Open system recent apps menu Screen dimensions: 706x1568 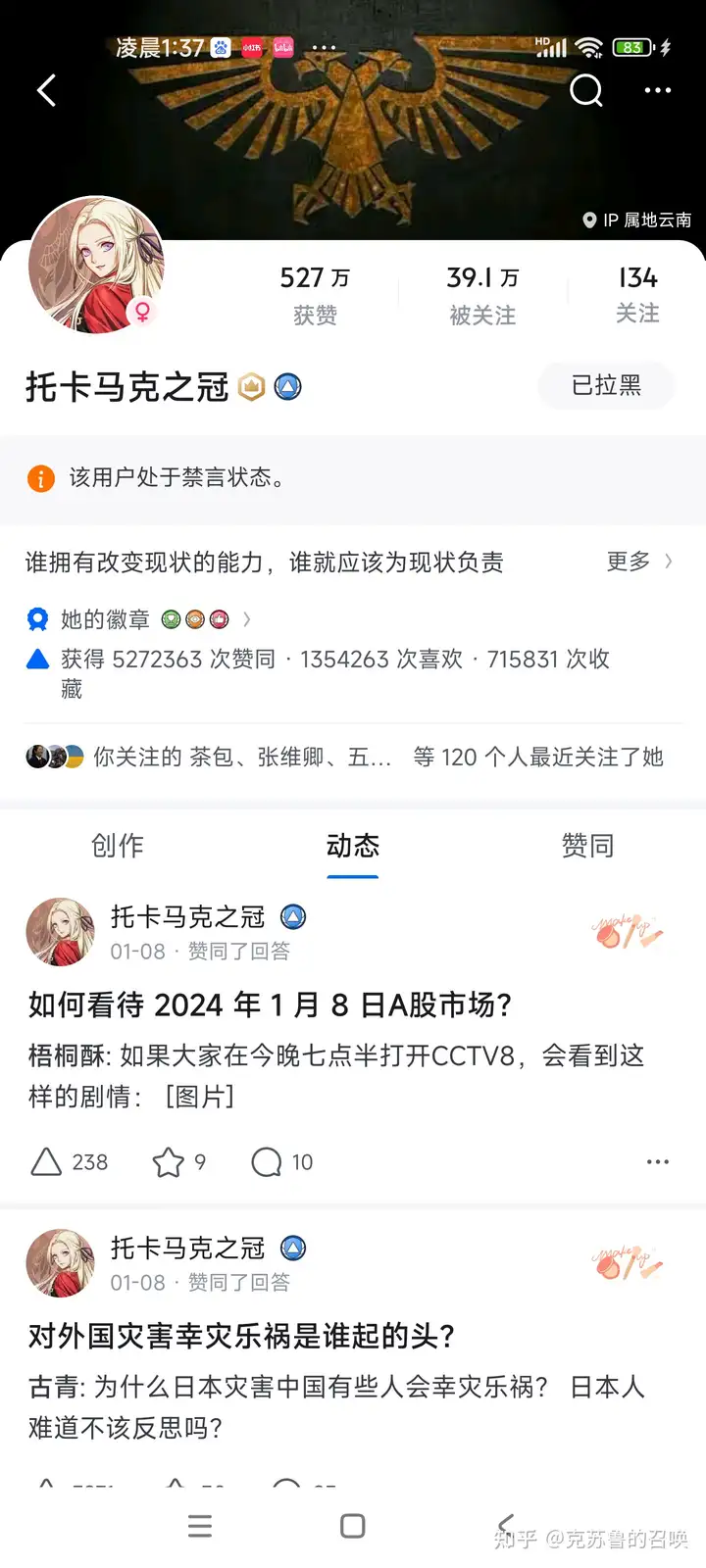(x=200, y=1526)
